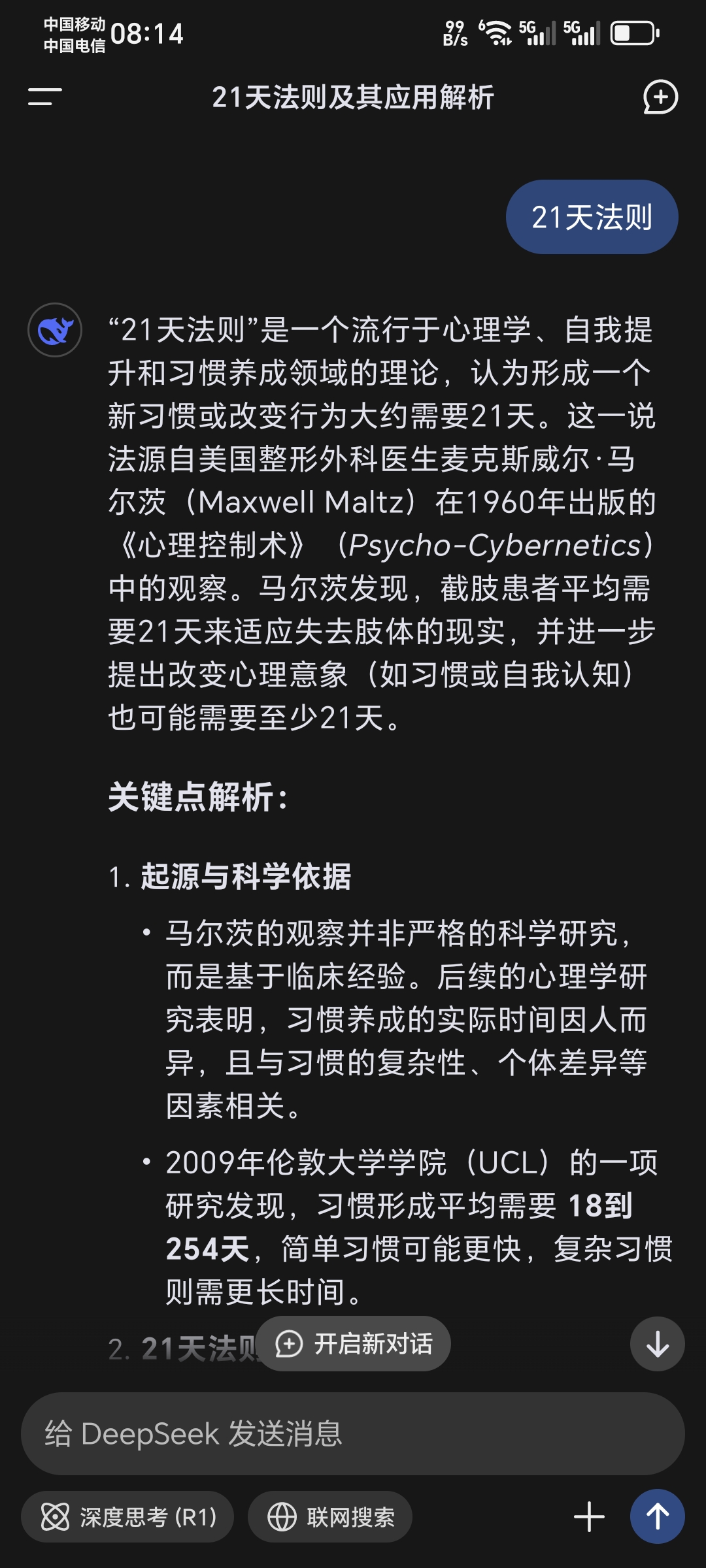Send the message with the up arrow
Viewport: 706px width, 1568px height.
point(657,1517)
